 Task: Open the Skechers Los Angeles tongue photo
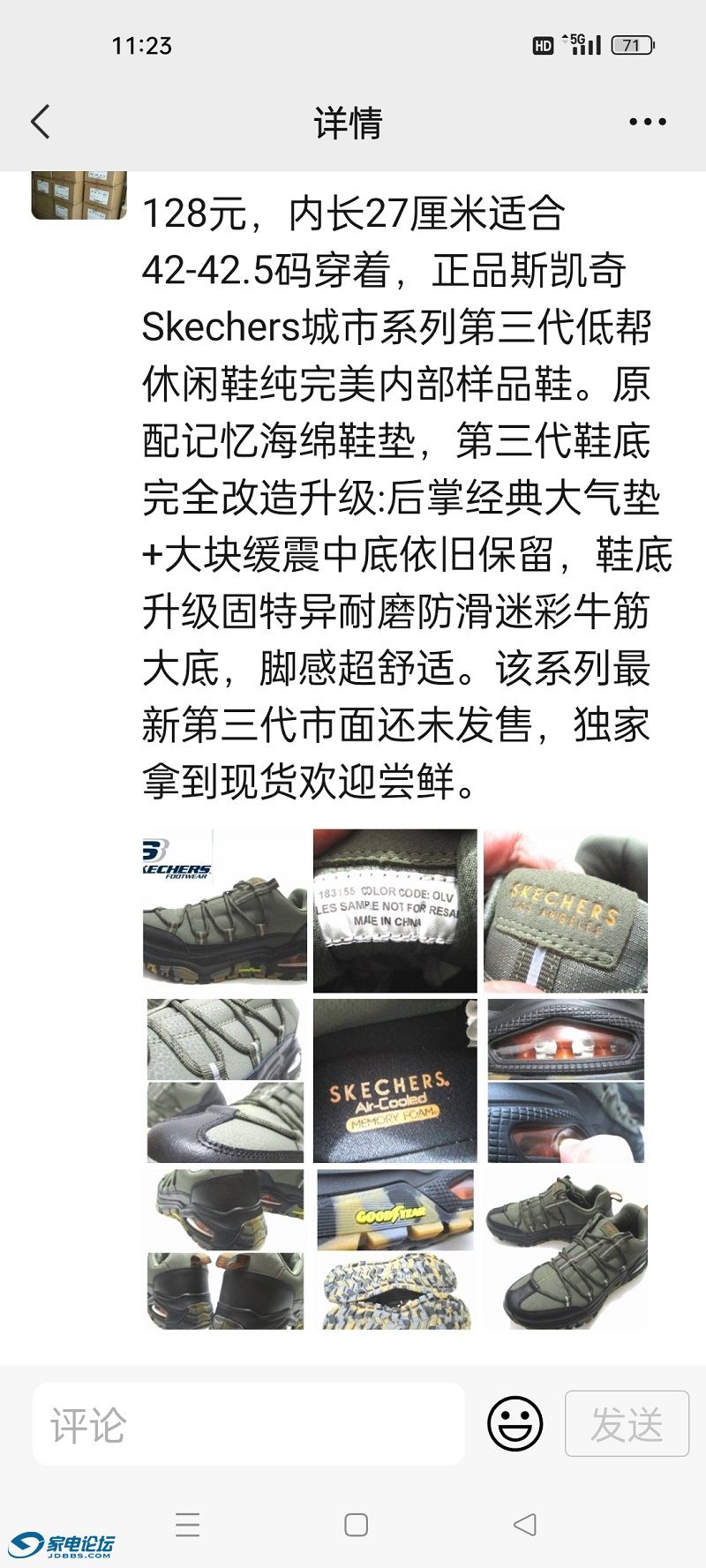point(565,910)
